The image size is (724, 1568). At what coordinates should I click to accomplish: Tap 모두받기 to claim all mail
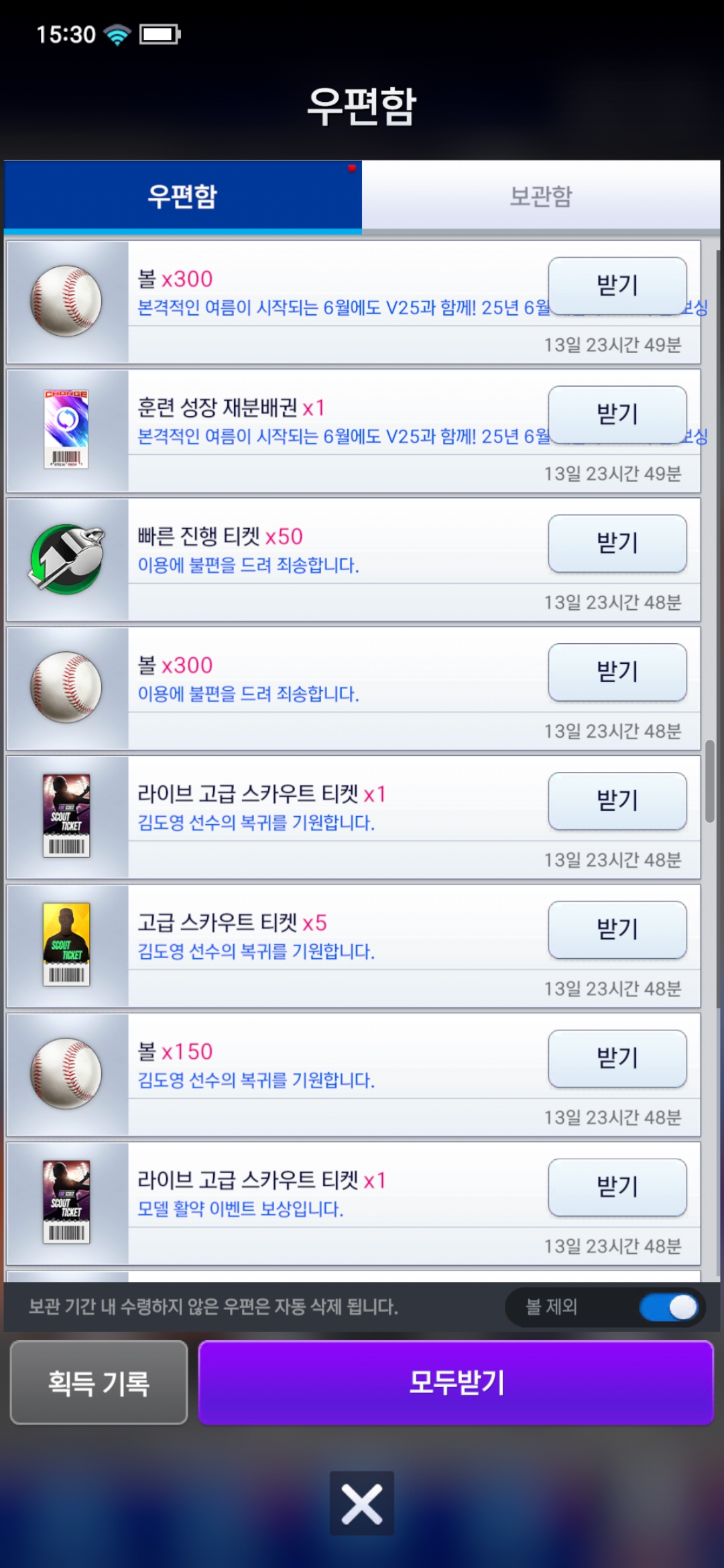(456, 1382)
